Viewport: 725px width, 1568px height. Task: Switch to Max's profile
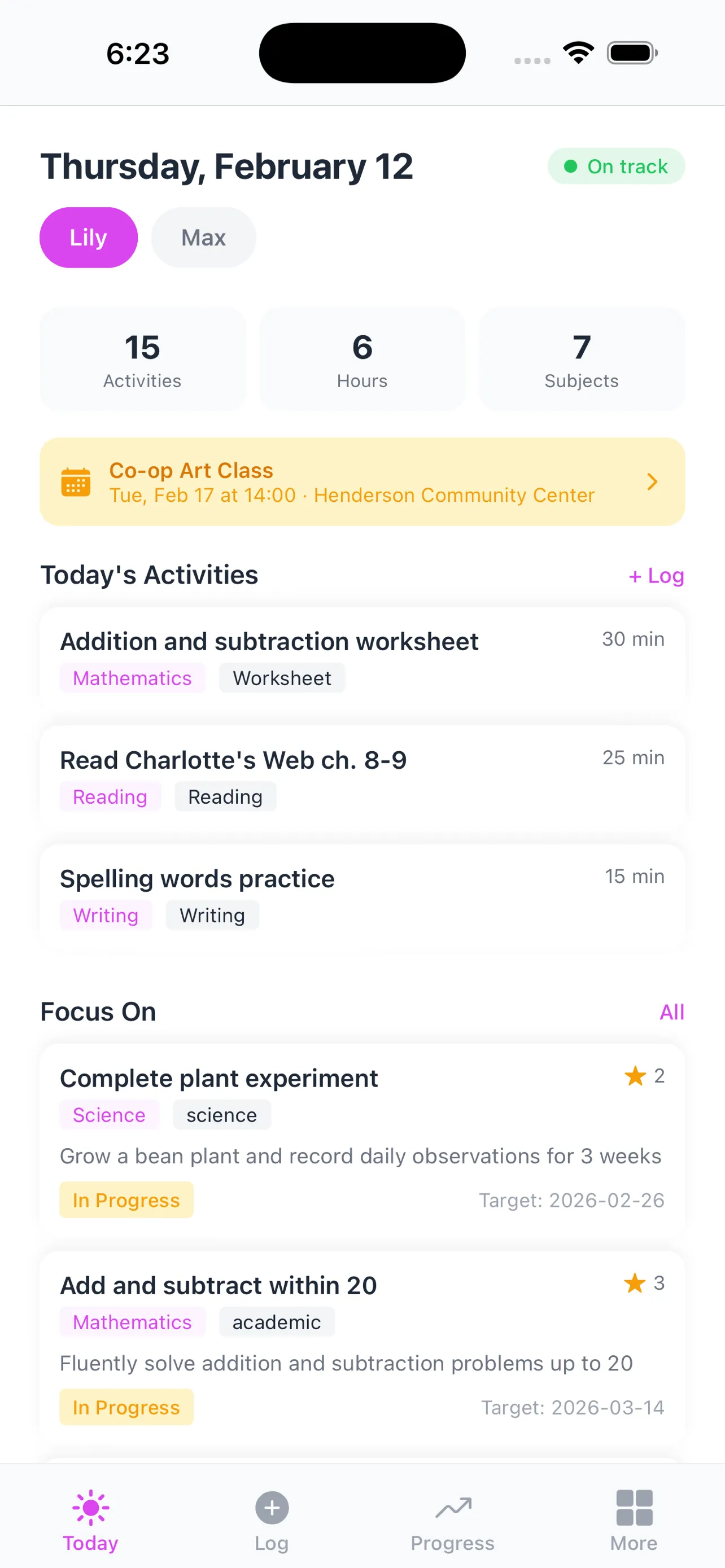[203, 238]
